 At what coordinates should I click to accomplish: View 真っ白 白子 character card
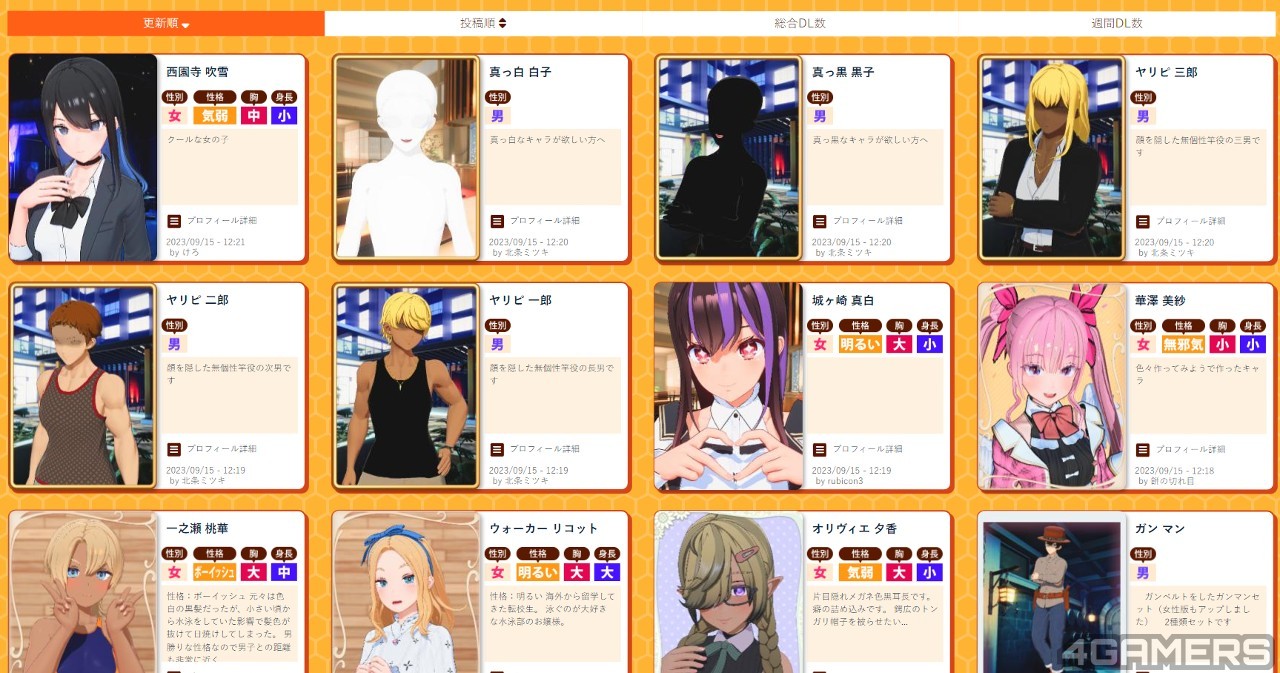[x=406, y=158]
